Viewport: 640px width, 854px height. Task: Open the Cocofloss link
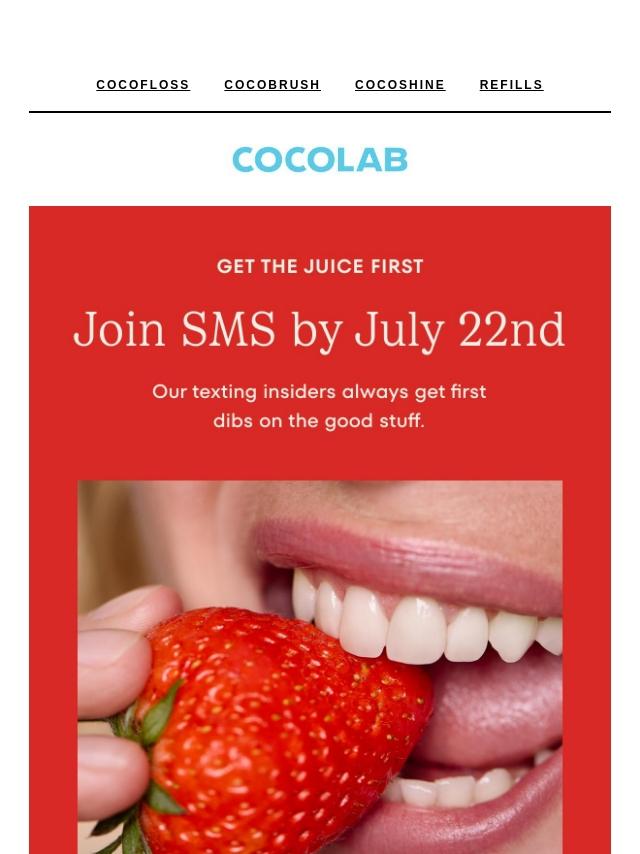click(x=143, y=85)
